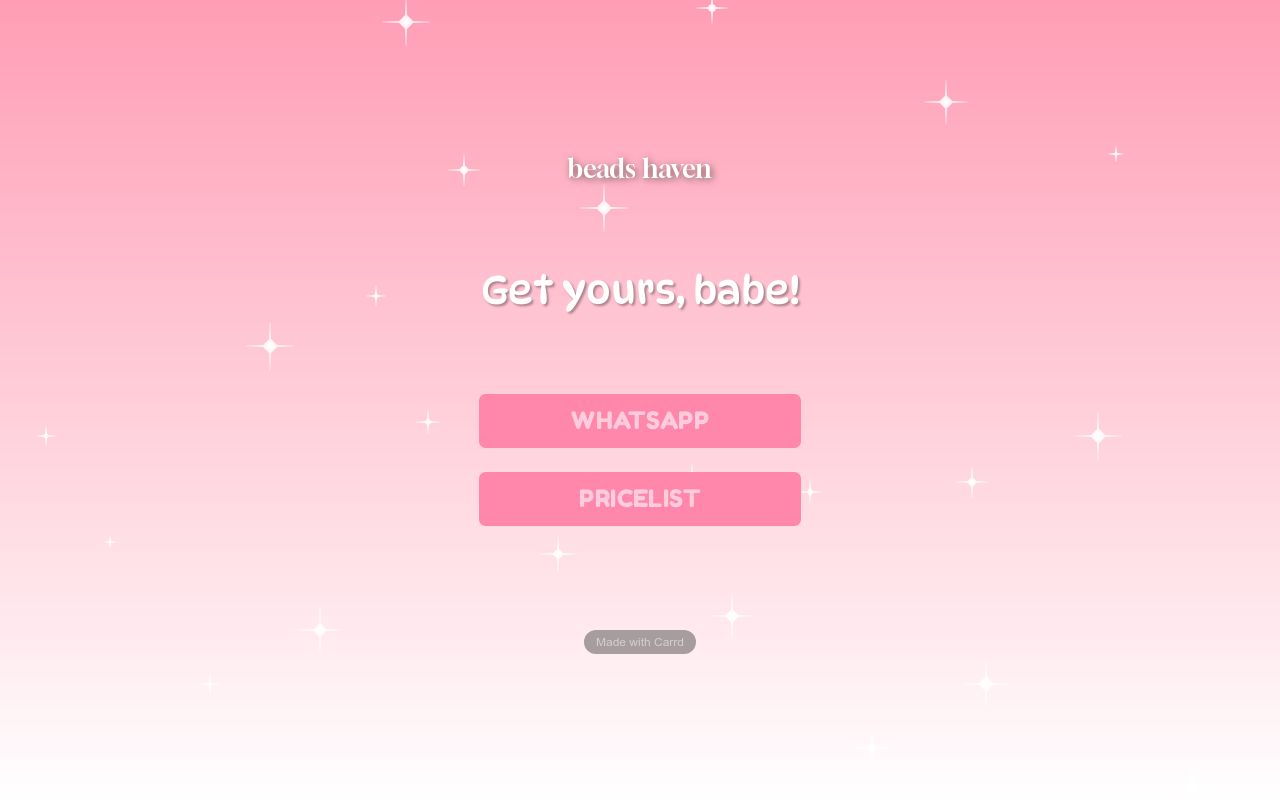Tap the Made with Carrd link
This screenshot has width=1280, height=800.
coord(640,642)
